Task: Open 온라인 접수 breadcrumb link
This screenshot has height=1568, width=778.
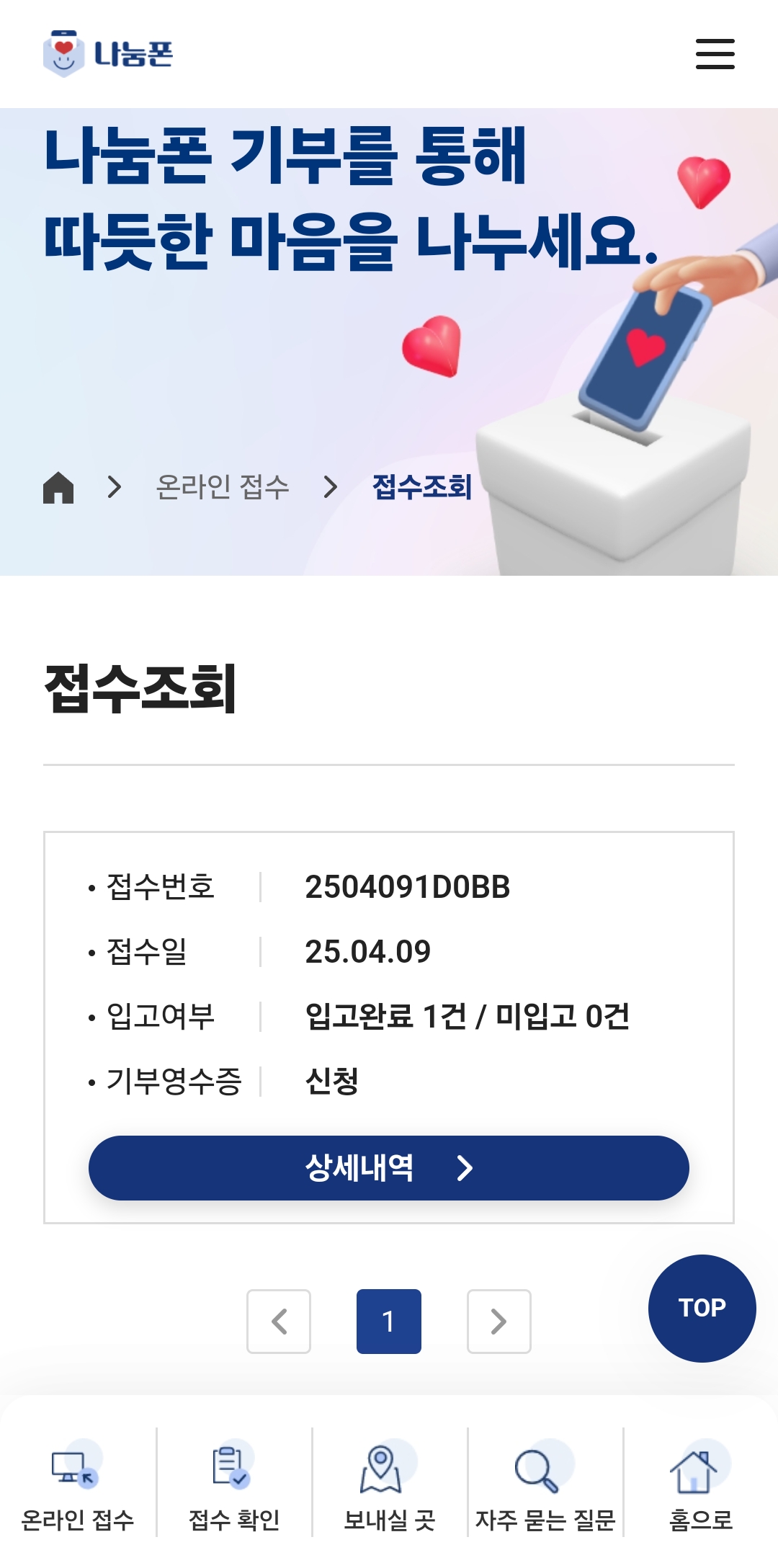Action: [x=222, y=487]
